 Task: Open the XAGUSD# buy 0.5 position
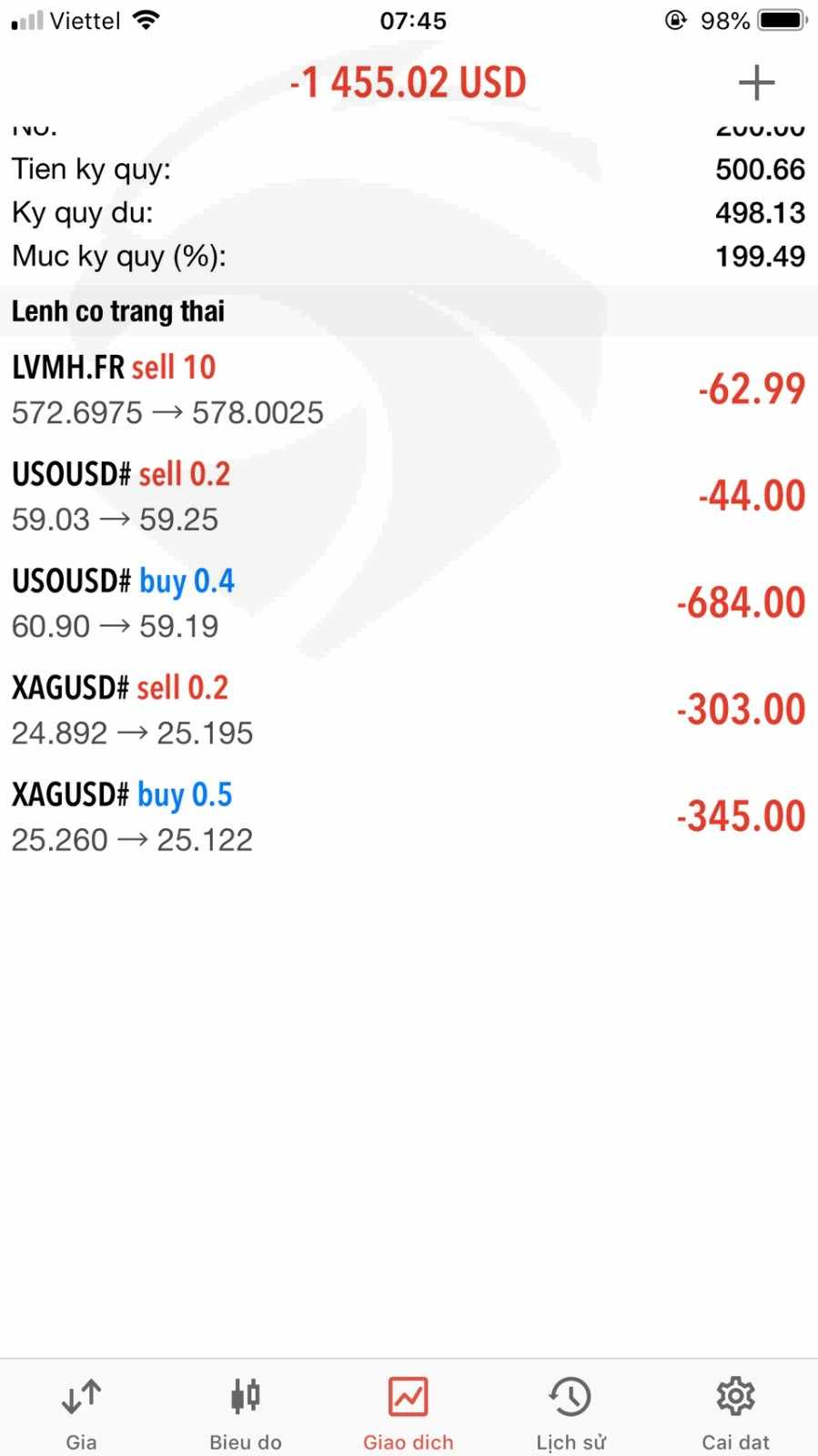pyautogui.click(x=409, y=816)
